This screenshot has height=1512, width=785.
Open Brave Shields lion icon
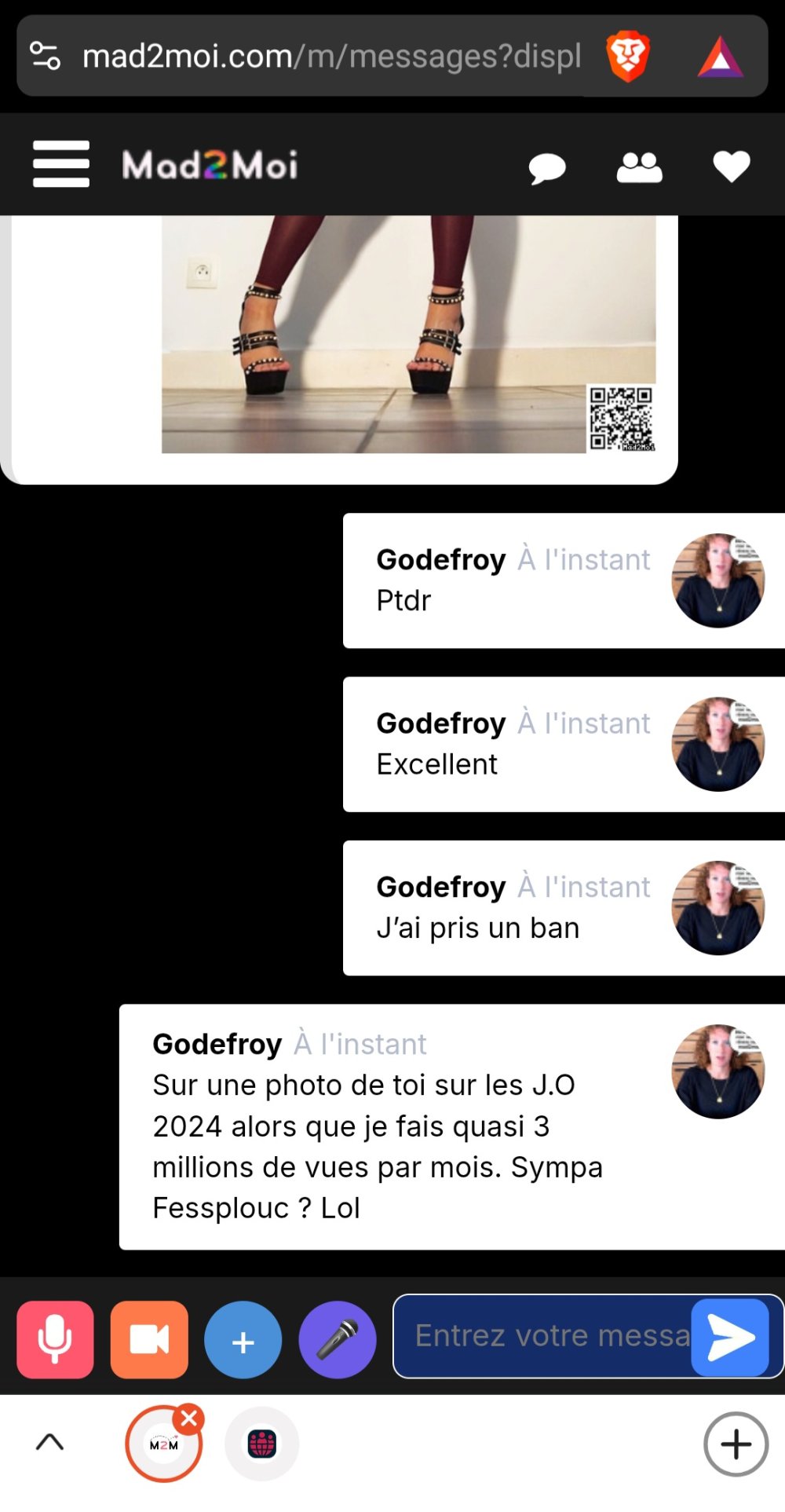point(628,57)
